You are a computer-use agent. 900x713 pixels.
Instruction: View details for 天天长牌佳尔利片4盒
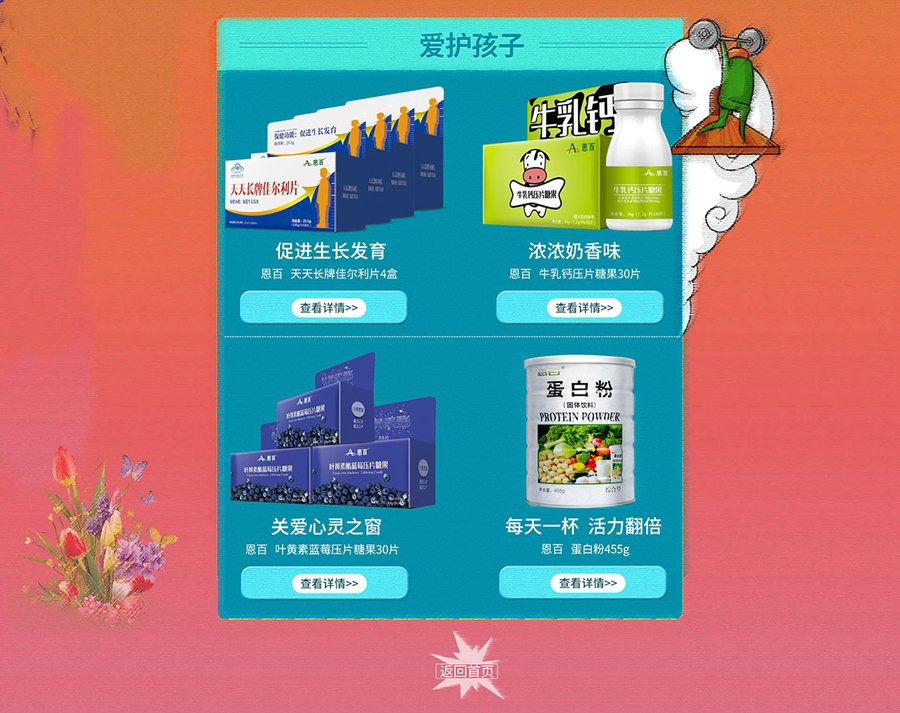[x=323, y=307]
